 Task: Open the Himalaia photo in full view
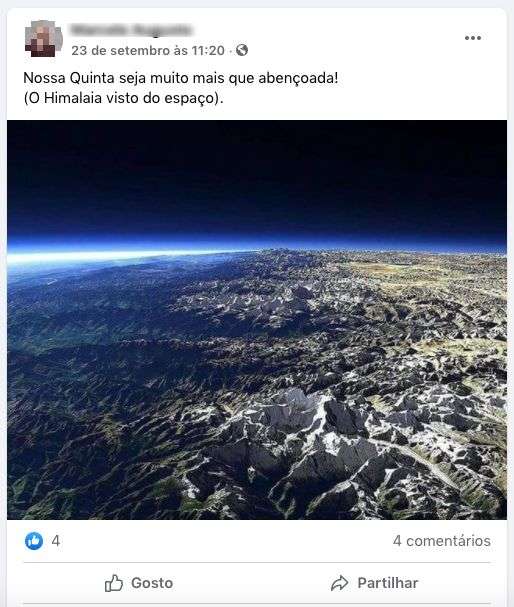point(257,320)
